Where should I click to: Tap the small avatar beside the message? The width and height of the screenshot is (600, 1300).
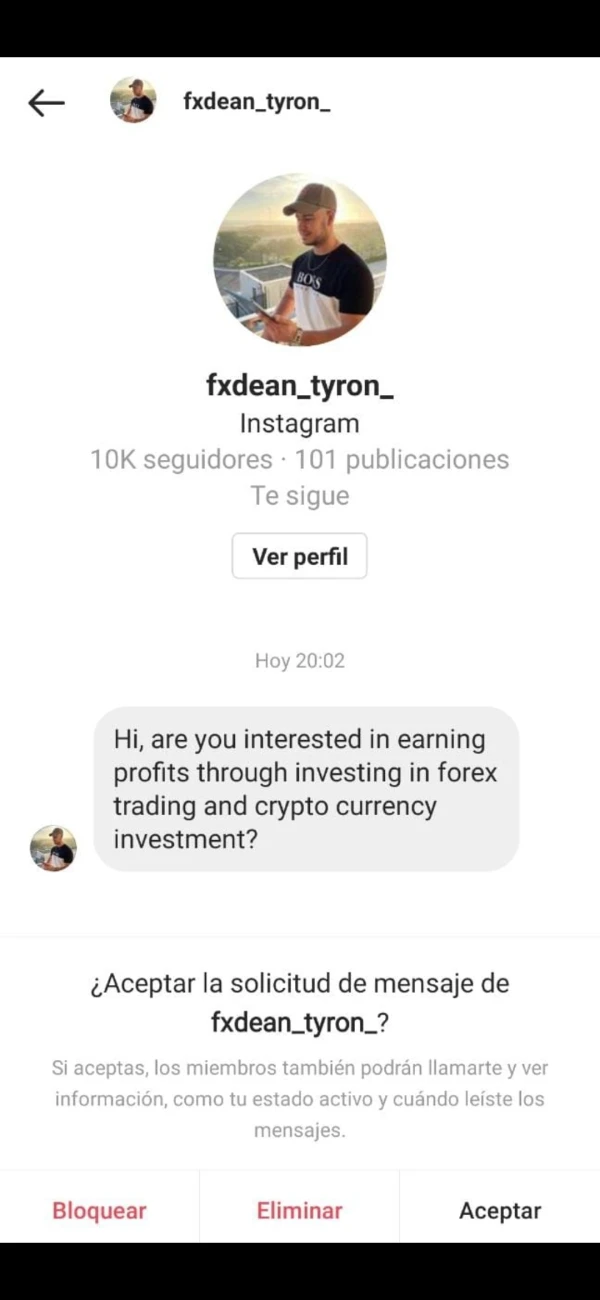tap(53, 848)
